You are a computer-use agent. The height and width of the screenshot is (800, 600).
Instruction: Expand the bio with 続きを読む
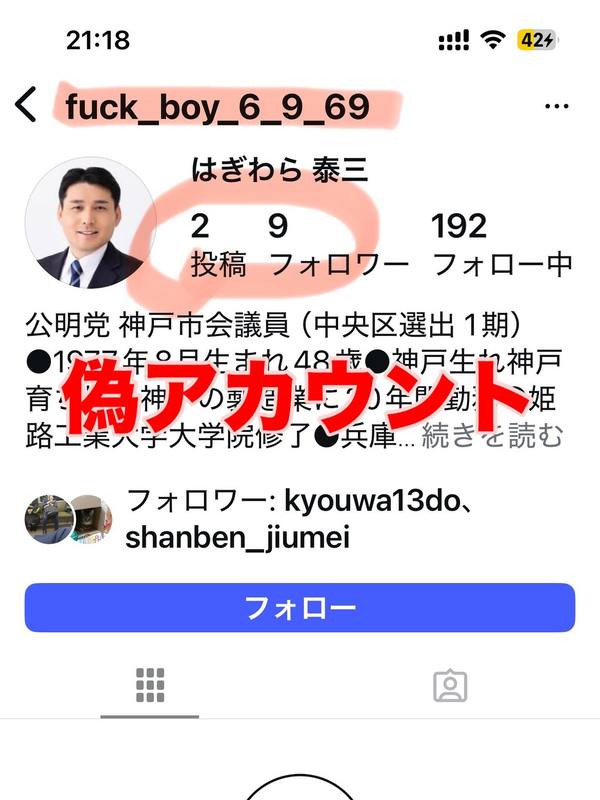point(494,436)
